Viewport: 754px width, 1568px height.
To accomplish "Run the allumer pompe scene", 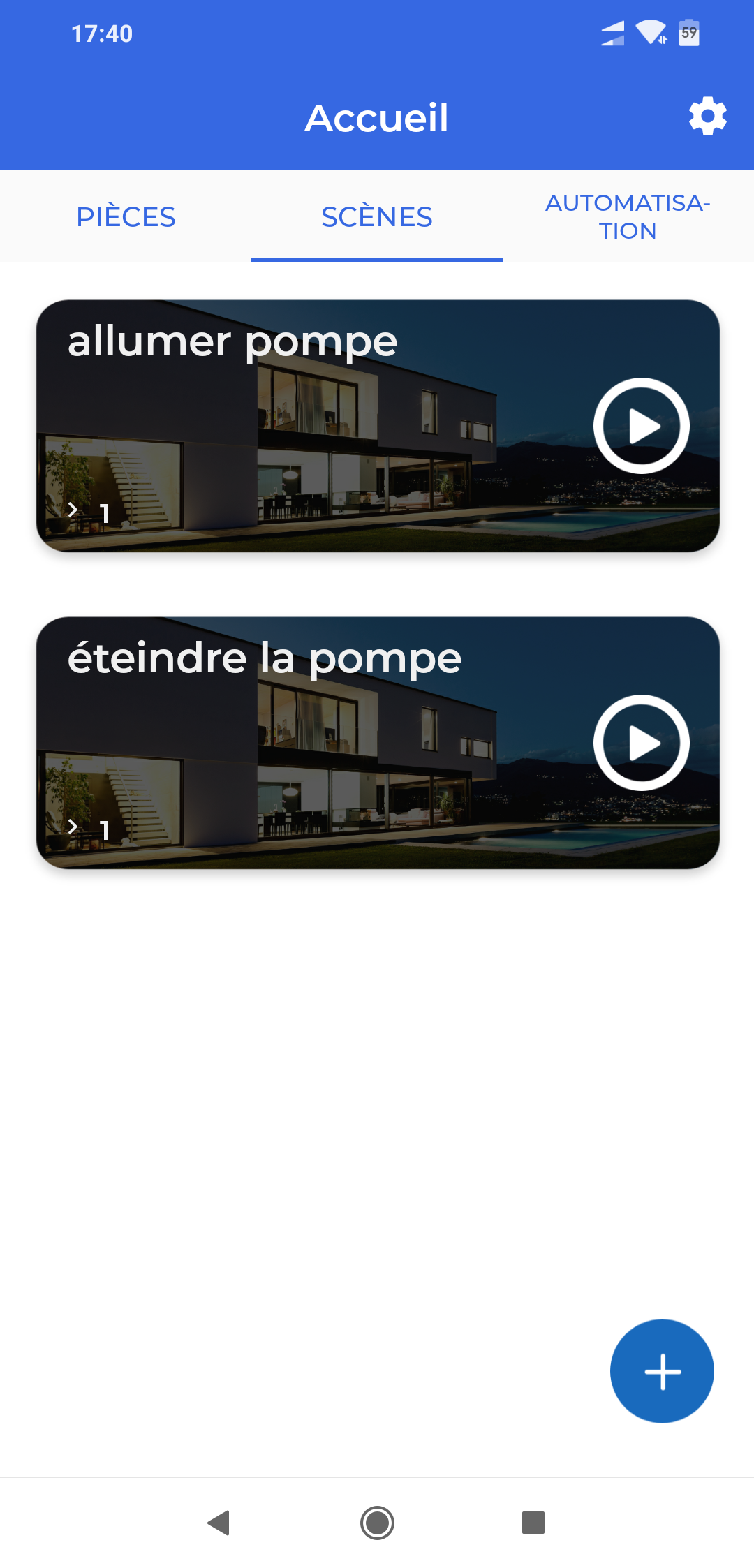I will pyautogui.click(x=641, y=426).
